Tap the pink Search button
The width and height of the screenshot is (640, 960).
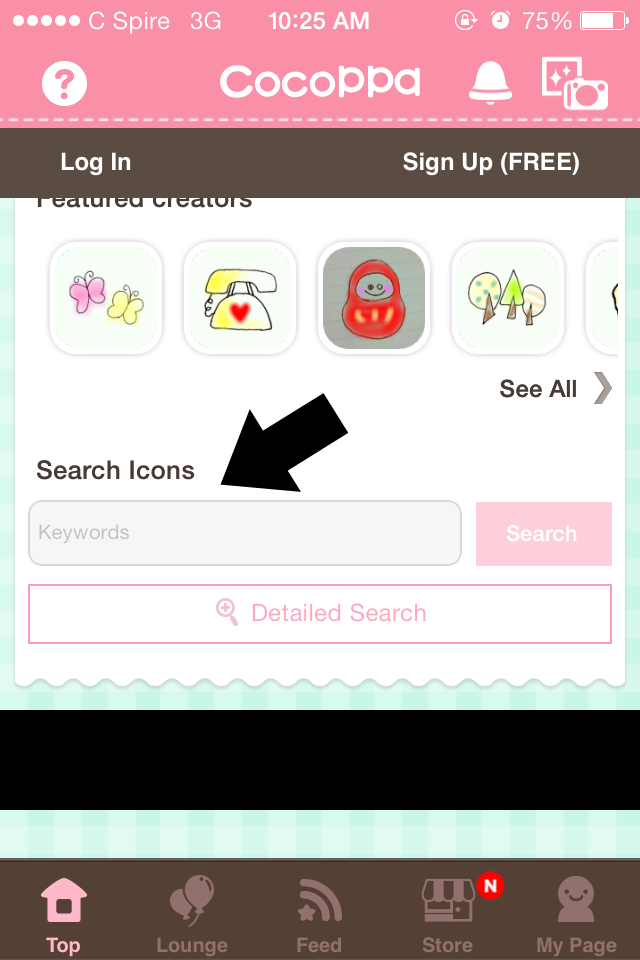(x=543, y=533)
